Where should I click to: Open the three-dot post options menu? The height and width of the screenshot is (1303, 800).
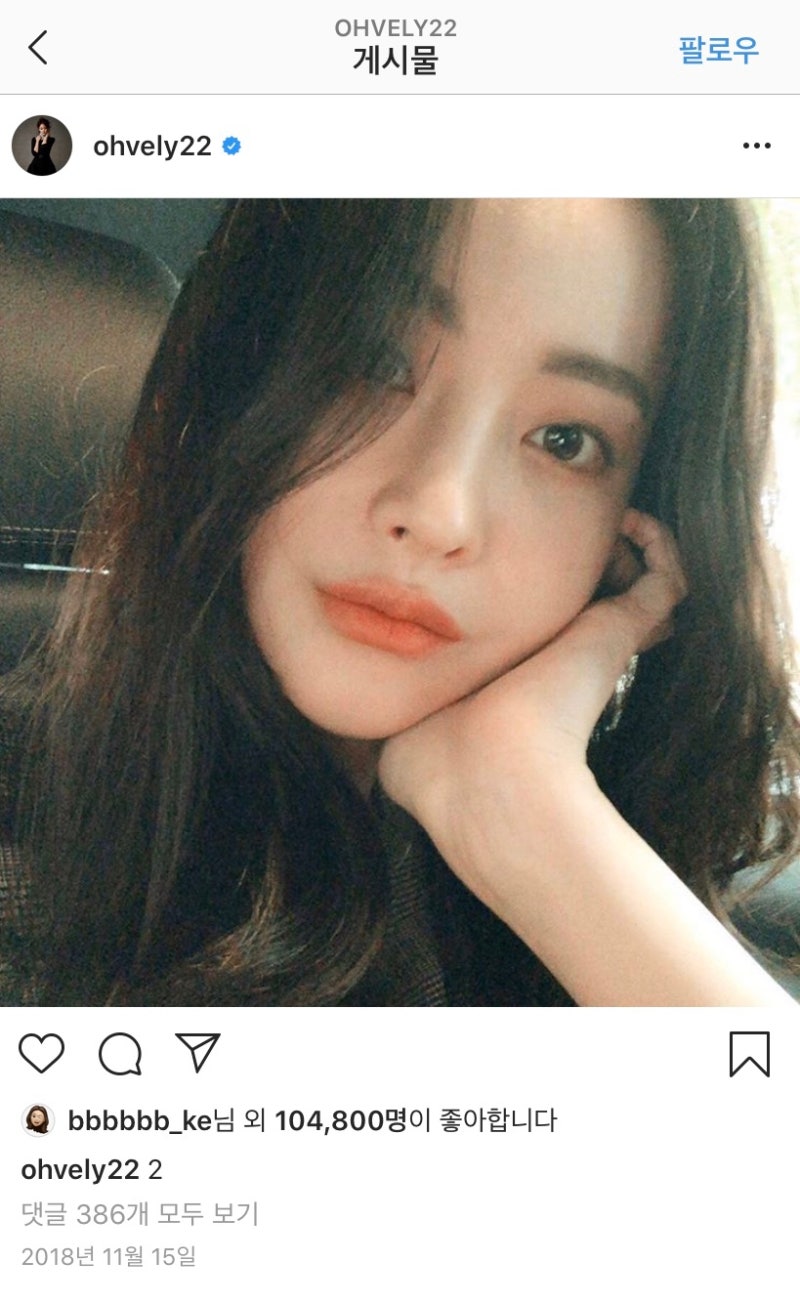coord(756,146)
